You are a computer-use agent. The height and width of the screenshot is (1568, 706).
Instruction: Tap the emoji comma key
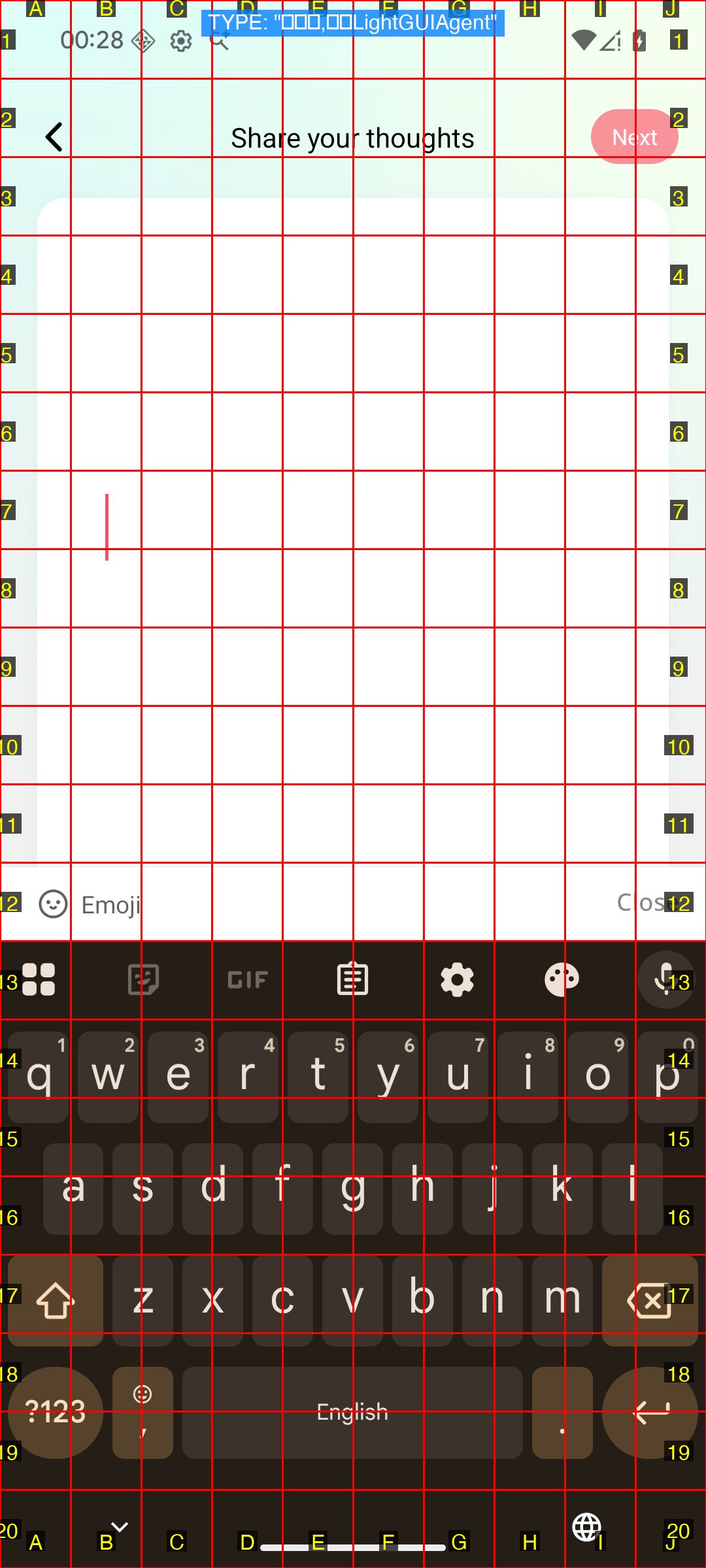(x=143, y=1412)
